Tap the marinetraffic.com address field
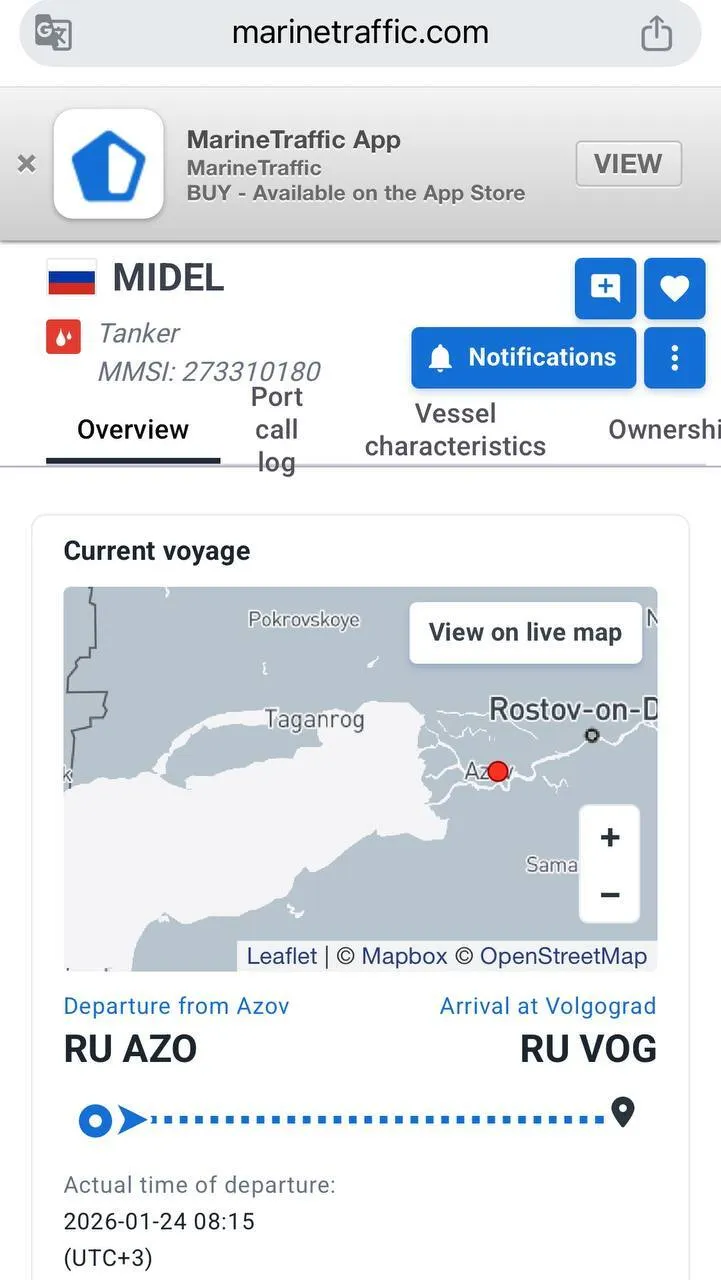The width and height of the screenshot is (721, 1280). point(360,33)
